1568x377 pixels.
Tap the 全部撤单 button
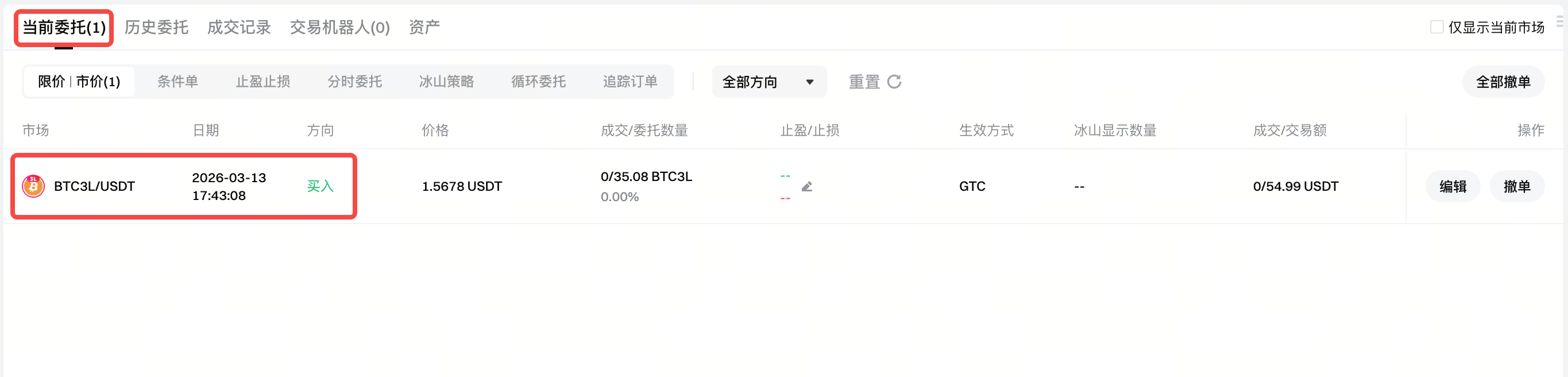[x=1503, y=82]
